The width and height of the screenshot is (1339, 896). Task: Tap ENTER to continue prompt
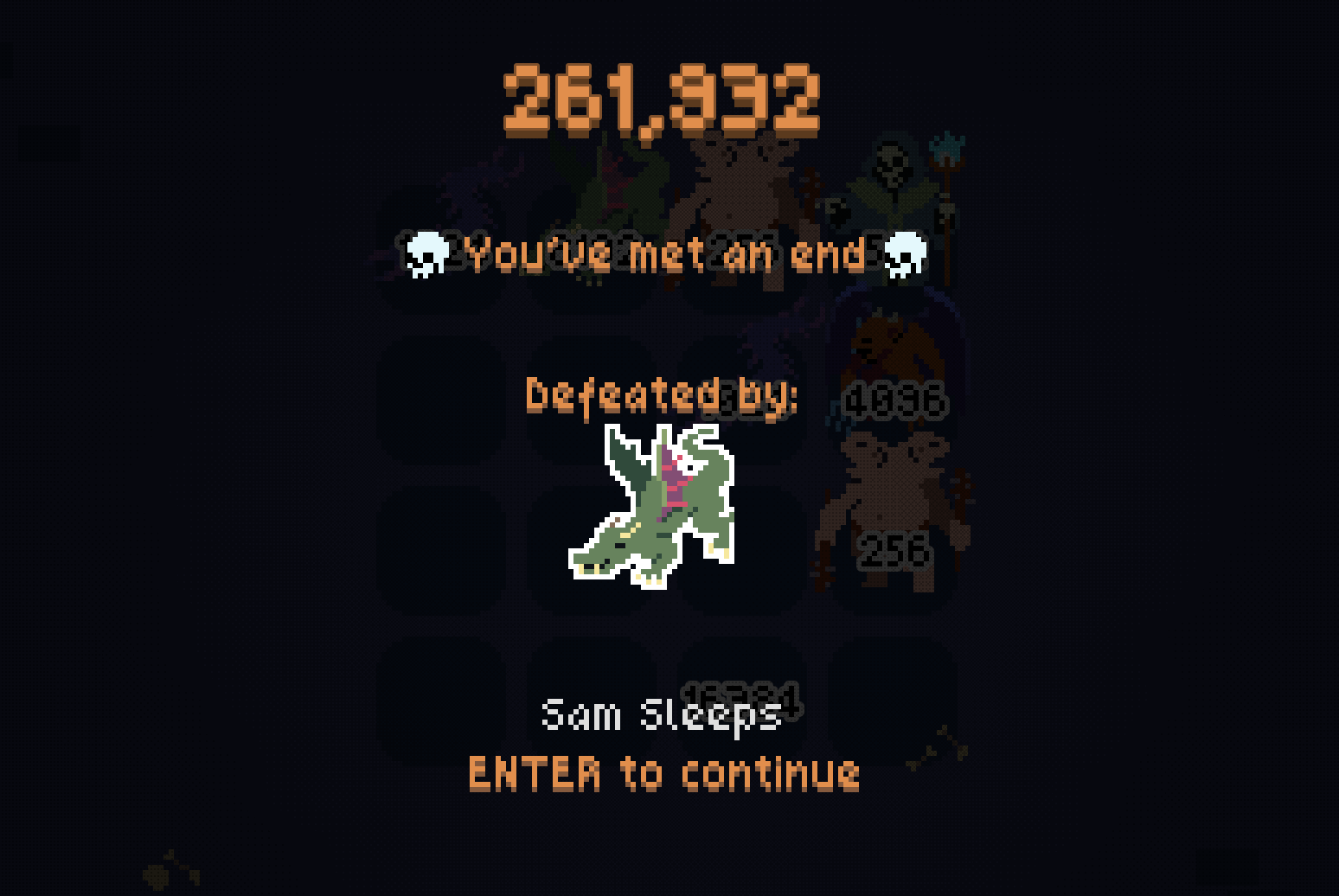(x=663, y=774)
